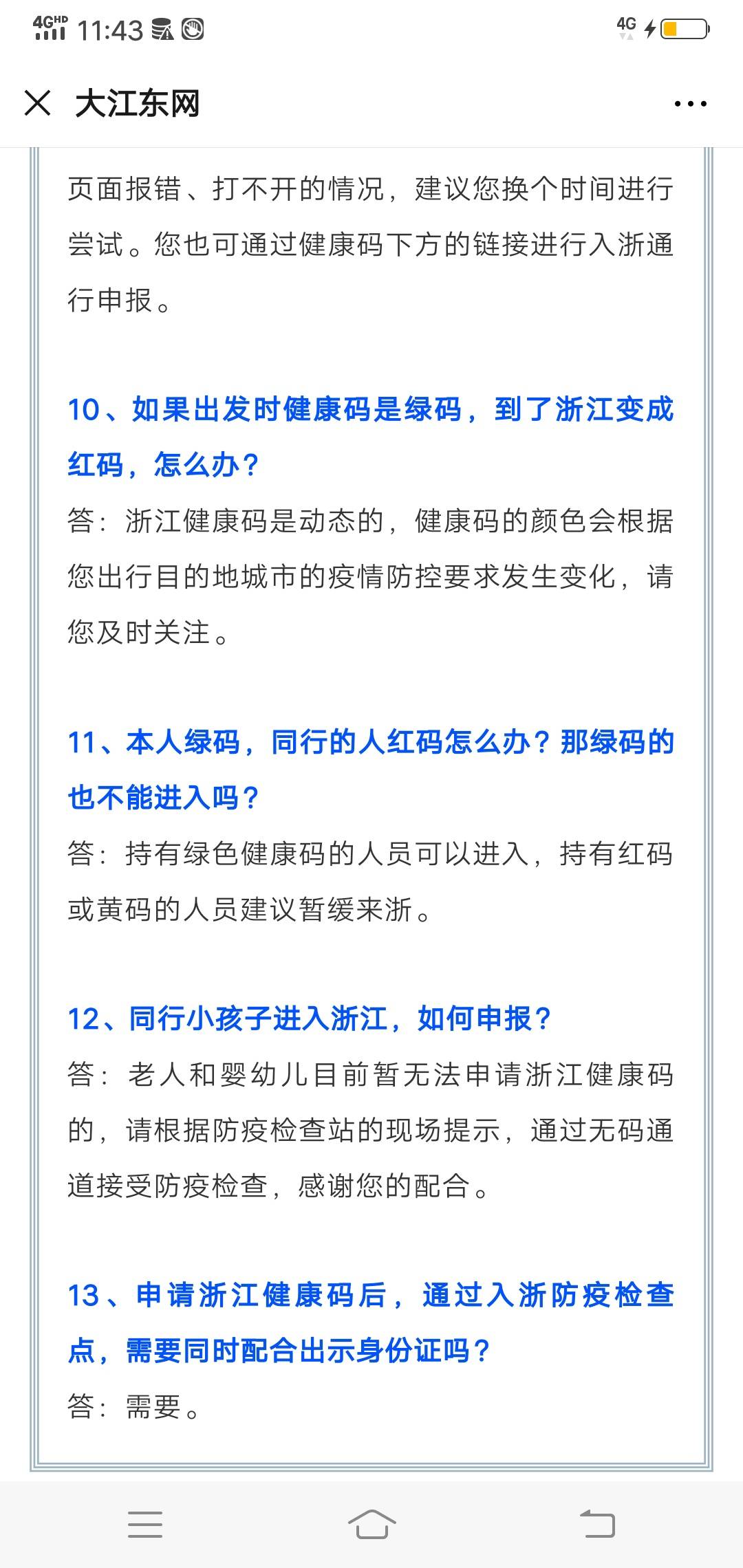Go to the home screen
The height and width of the screenshot is (1568, 743).
click(x=371, y=1524)
